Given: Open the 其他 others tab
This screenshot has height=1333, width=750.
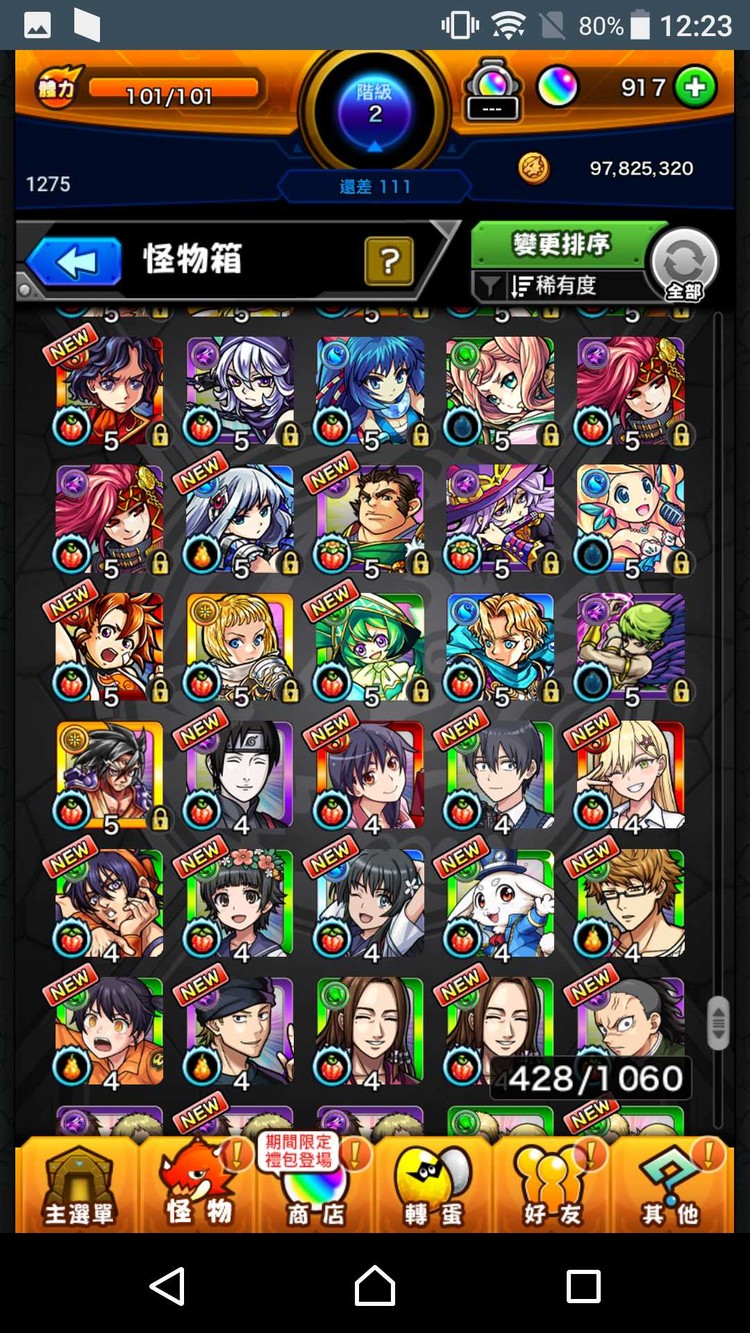Looking at the screenshot, I should tap(670, 1185).
